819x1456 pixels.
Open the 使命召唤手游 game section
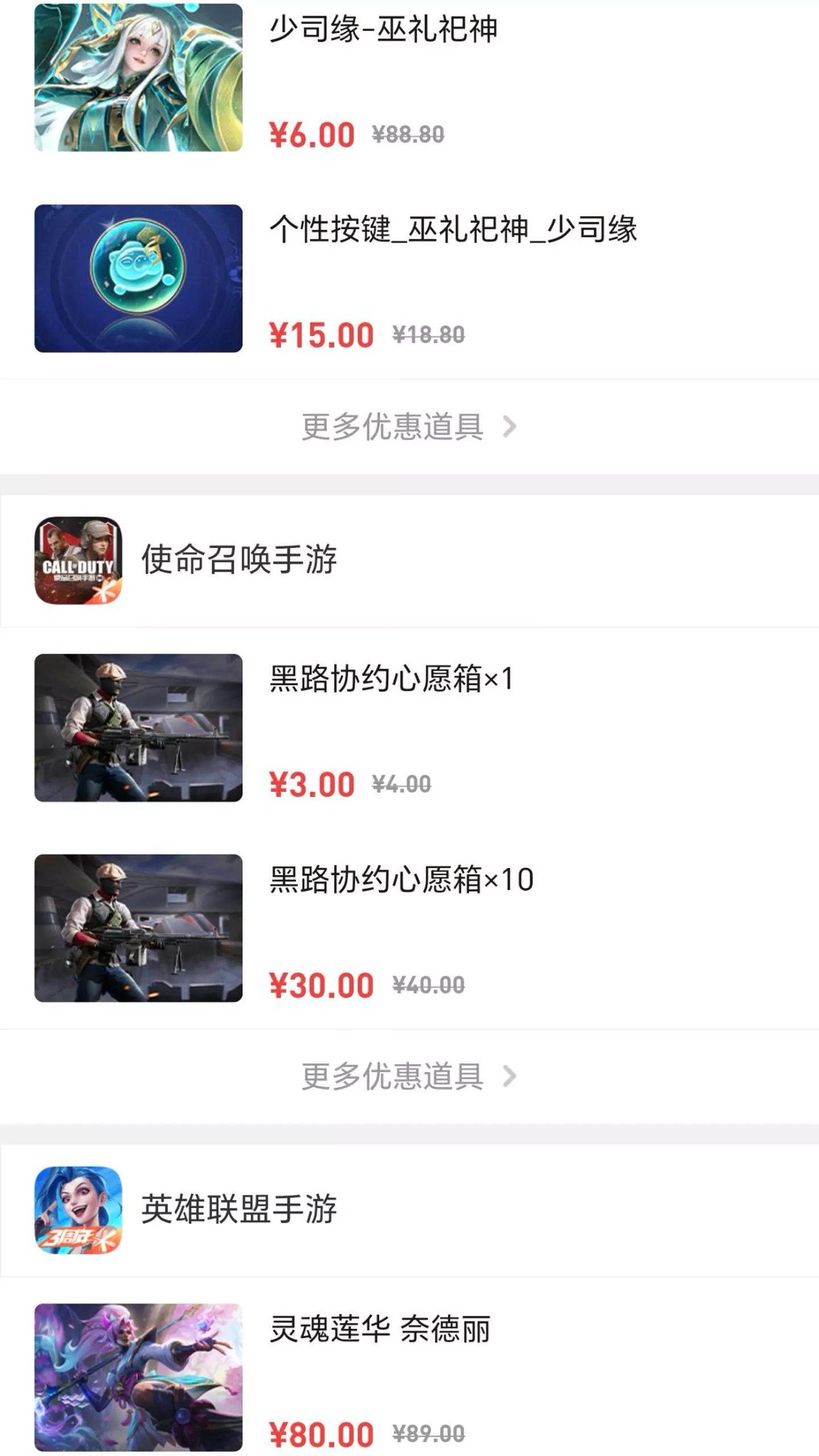[x=239, y=560]
